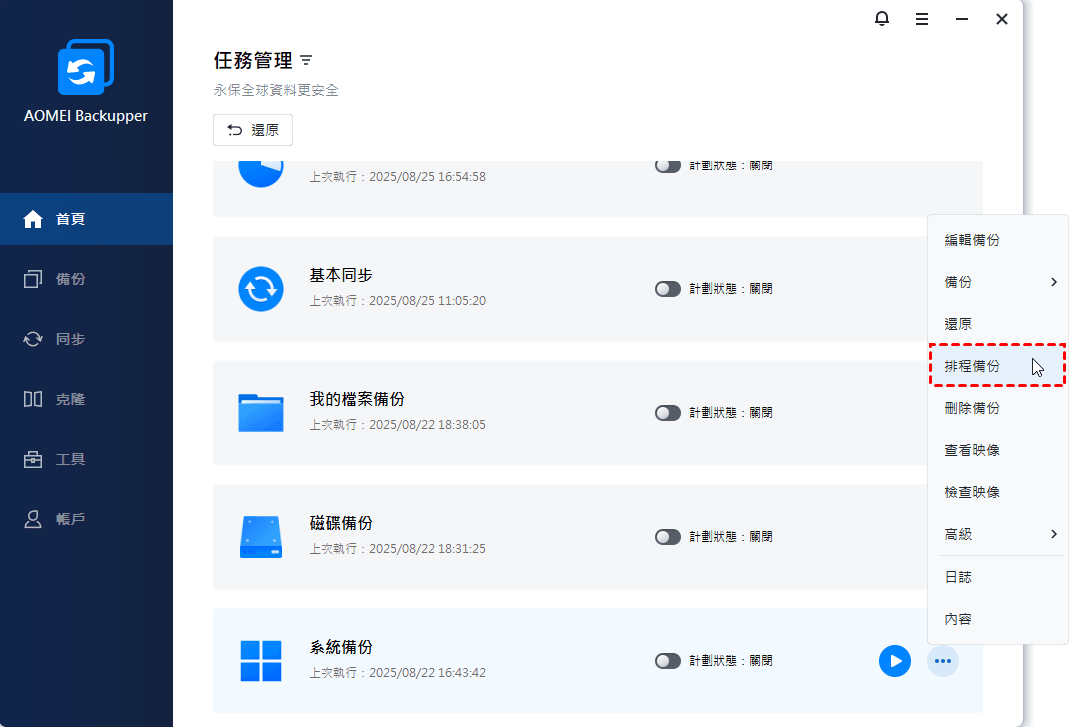
Task: Minimize the AOMEI Backupper window
Action: pos(962,19)
